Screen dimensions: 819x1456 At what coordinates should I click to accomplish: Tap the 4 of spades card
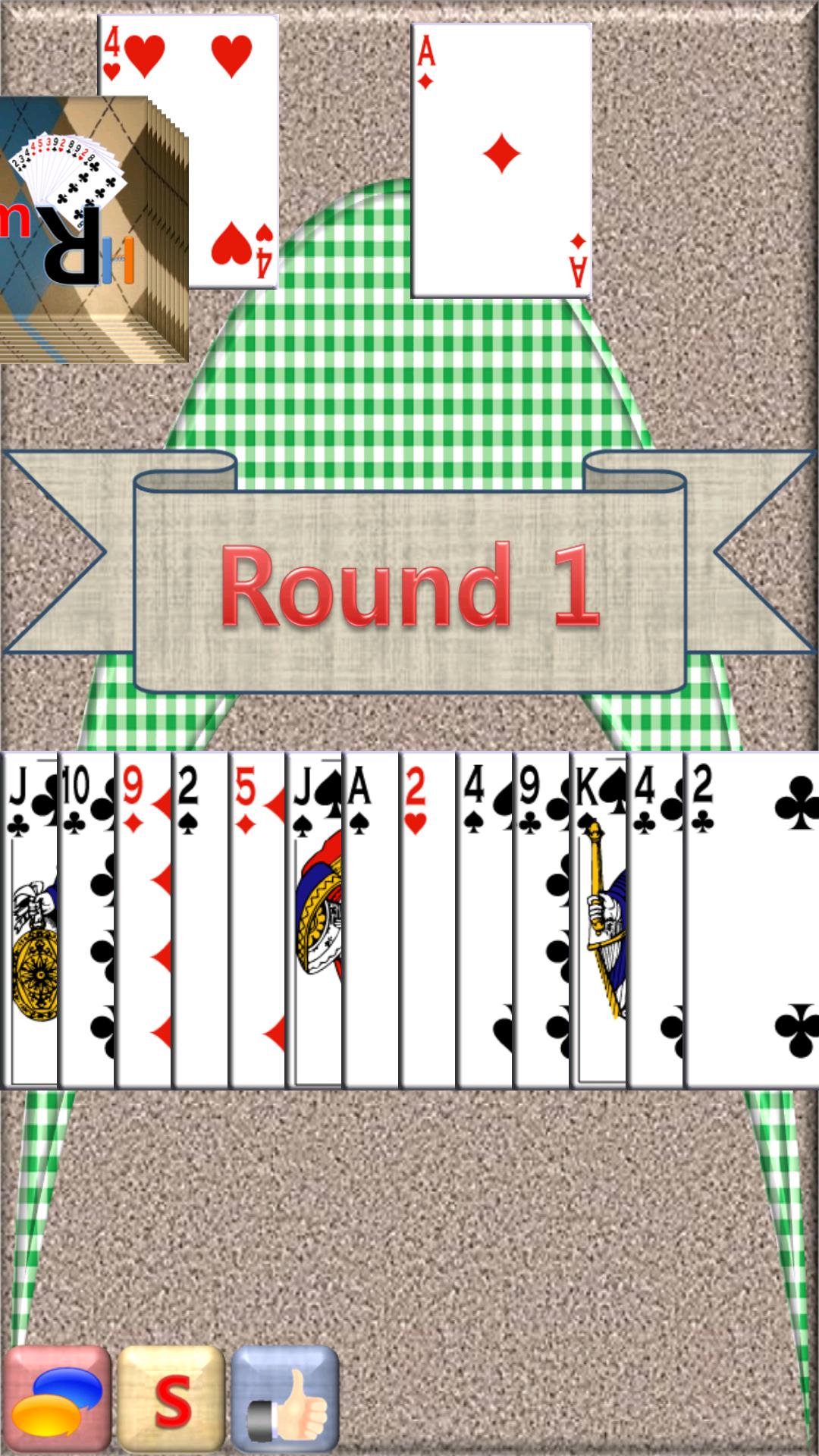(485, 918)
